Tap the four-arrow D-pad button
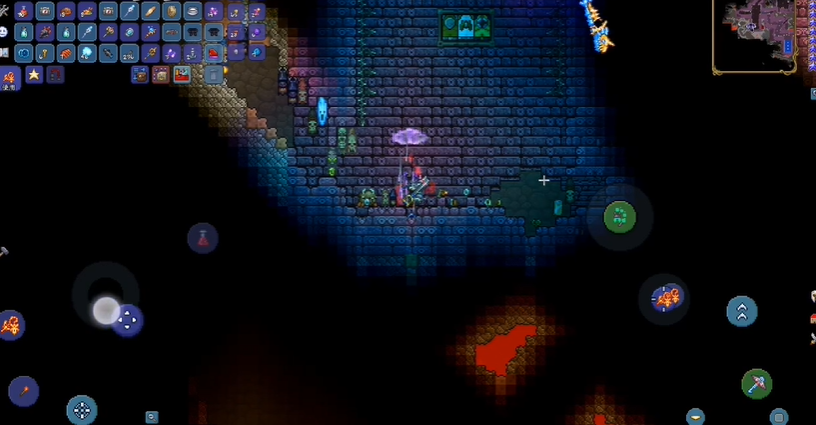816x425 pixels. pos(127,320)
